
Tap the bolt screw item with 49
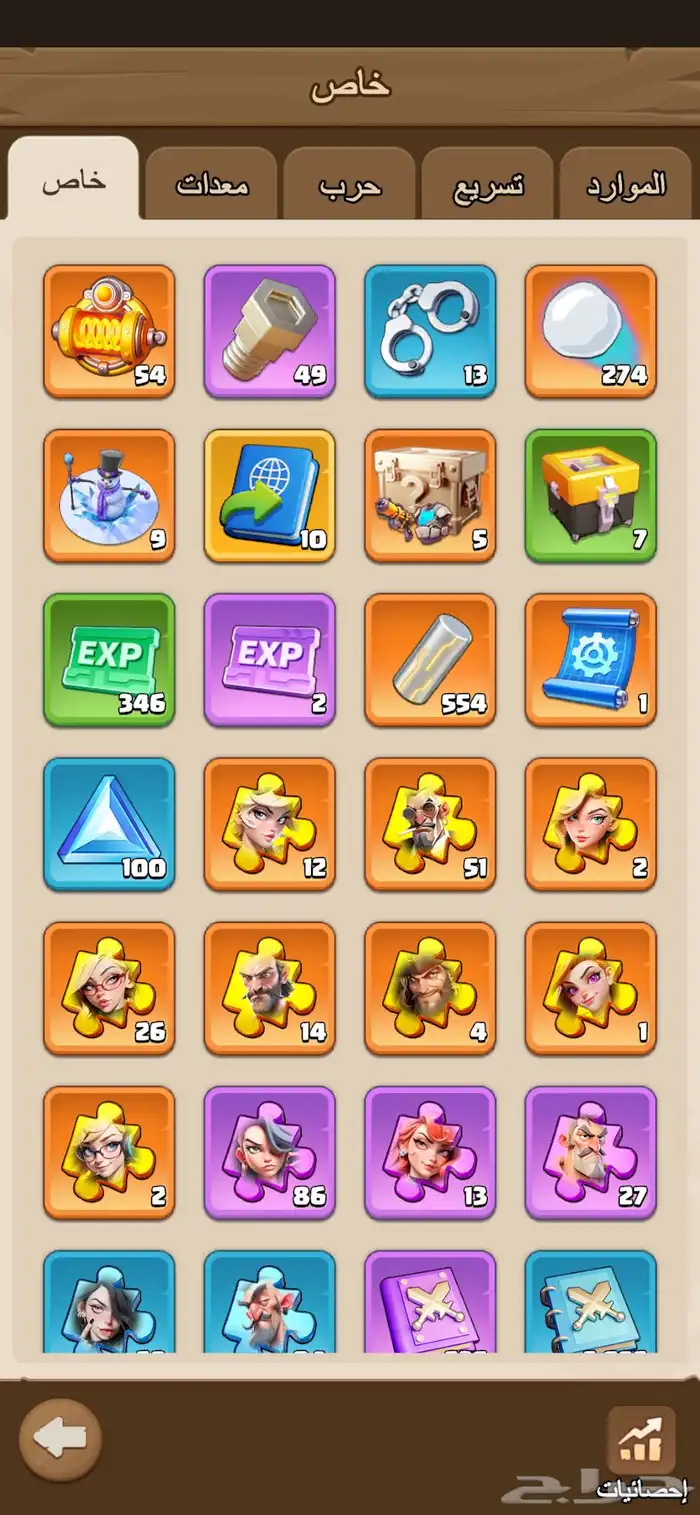pos(270,330)
